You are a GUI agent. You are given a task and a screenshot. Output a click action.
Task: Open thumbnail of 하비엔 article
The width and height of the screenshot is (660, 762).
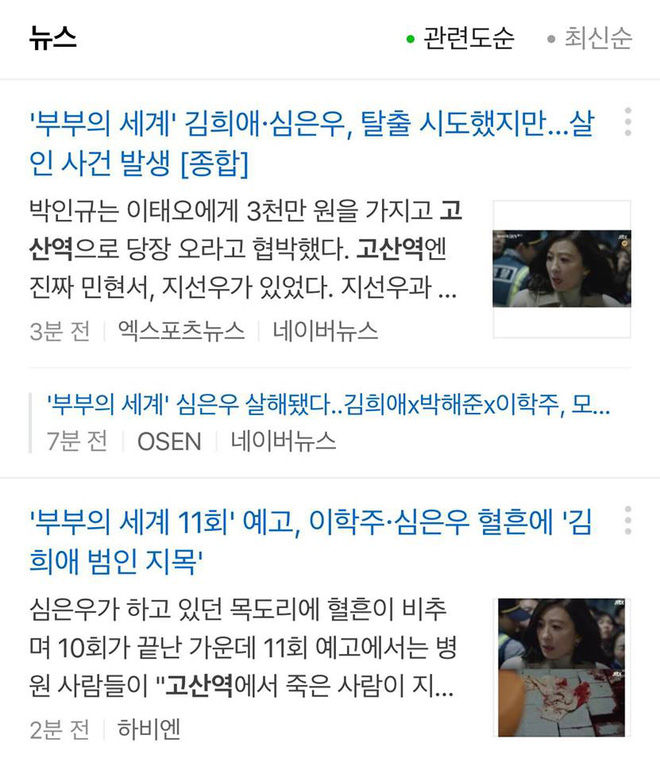click(561, 667)
